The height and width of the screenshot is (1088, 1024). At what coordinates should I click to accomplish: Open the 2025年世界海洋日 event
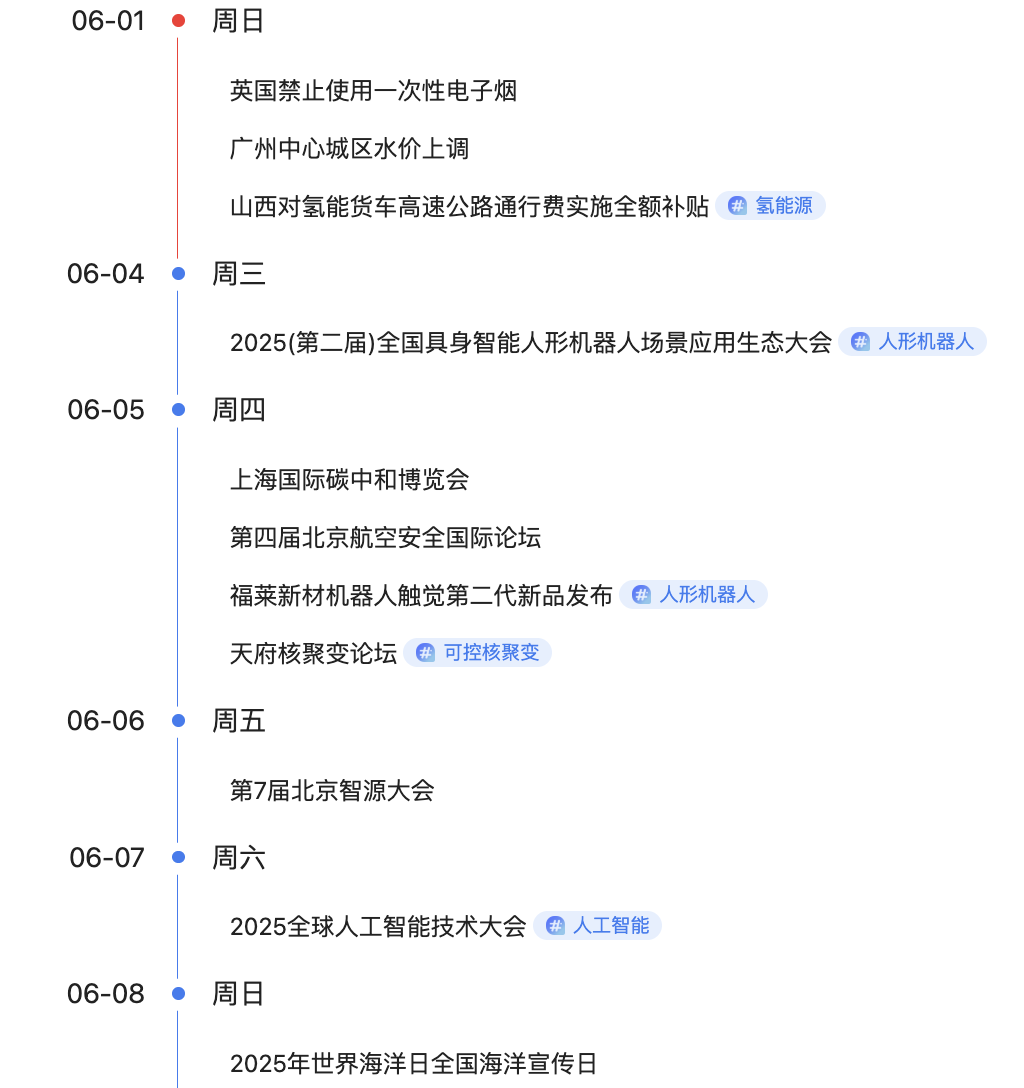(x=413, y=1063)
